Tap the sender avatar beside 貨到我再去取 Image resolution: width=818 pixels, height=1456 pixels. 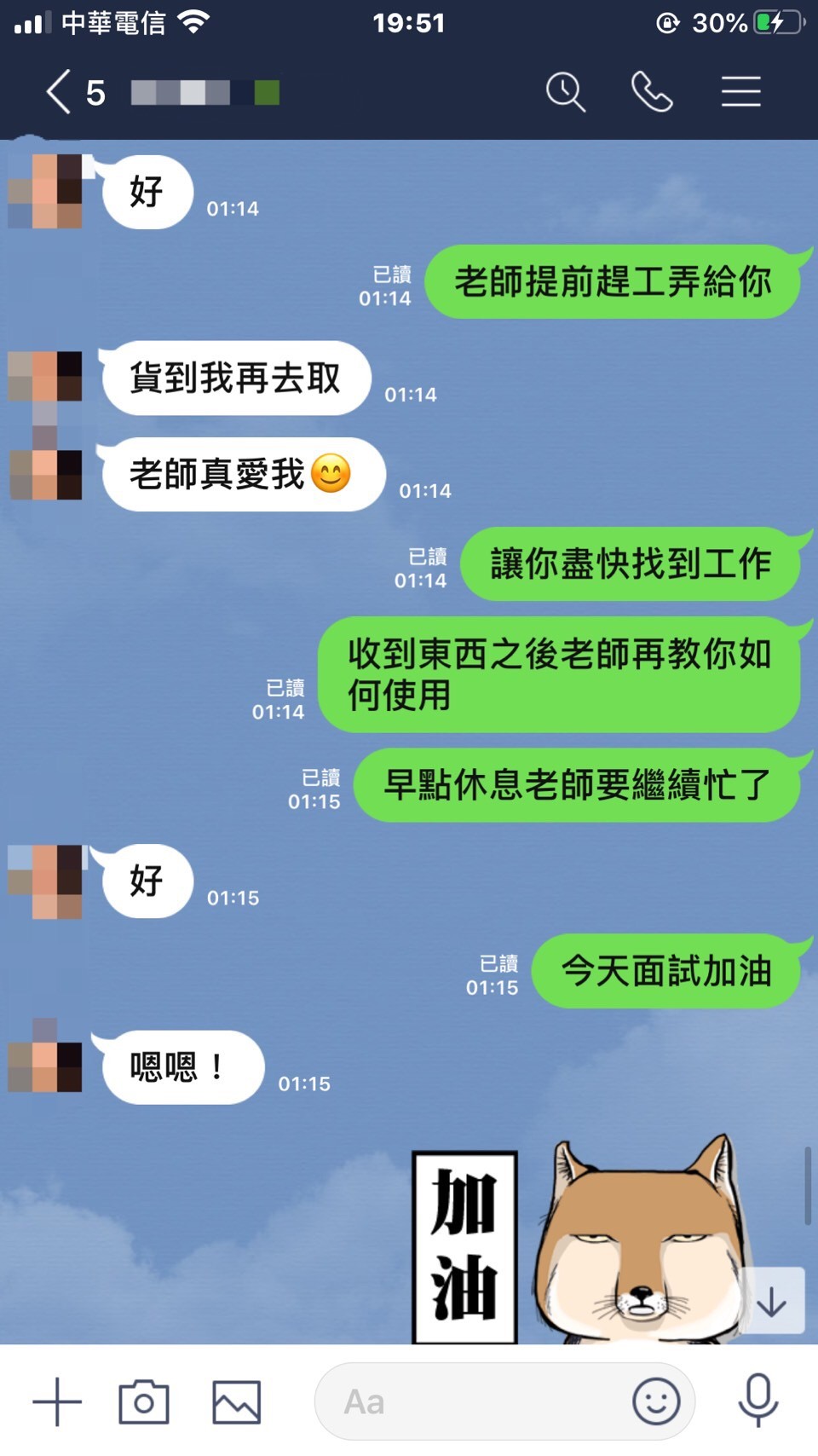(x=46, y=377)
